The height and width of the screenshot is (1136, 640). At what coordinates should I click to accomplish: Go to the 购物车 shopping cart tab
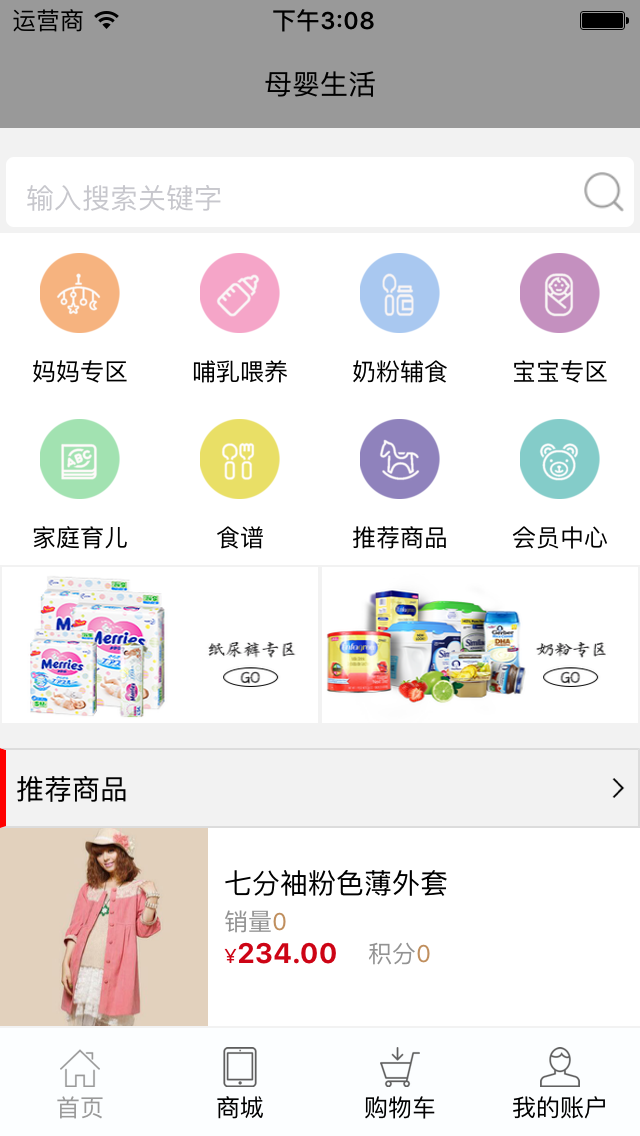coord(400,1082)
